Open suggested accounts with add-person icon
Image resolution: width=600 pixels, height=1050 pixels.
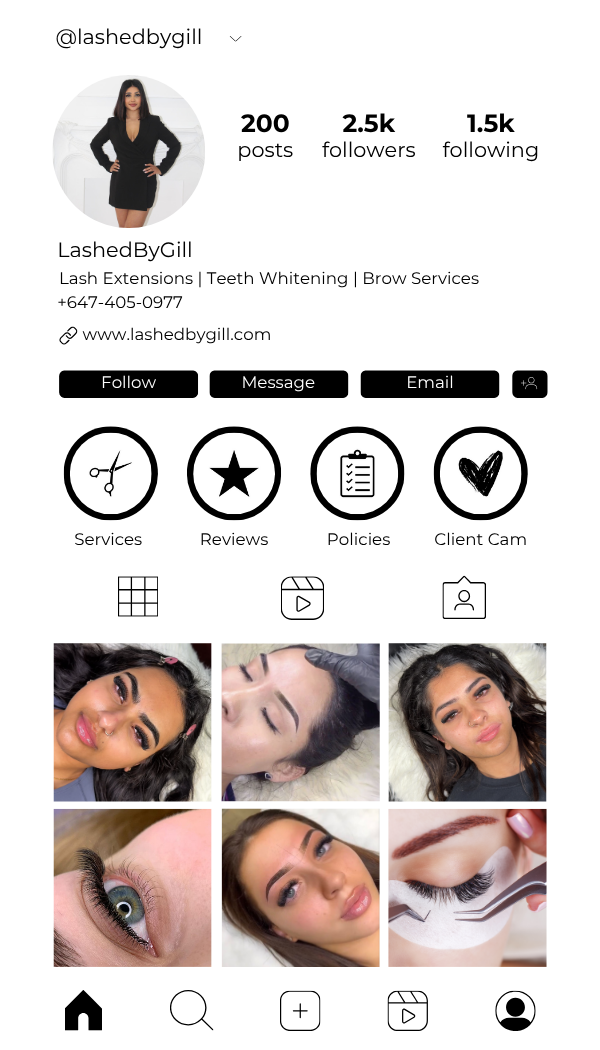click(x=529, y=383)
